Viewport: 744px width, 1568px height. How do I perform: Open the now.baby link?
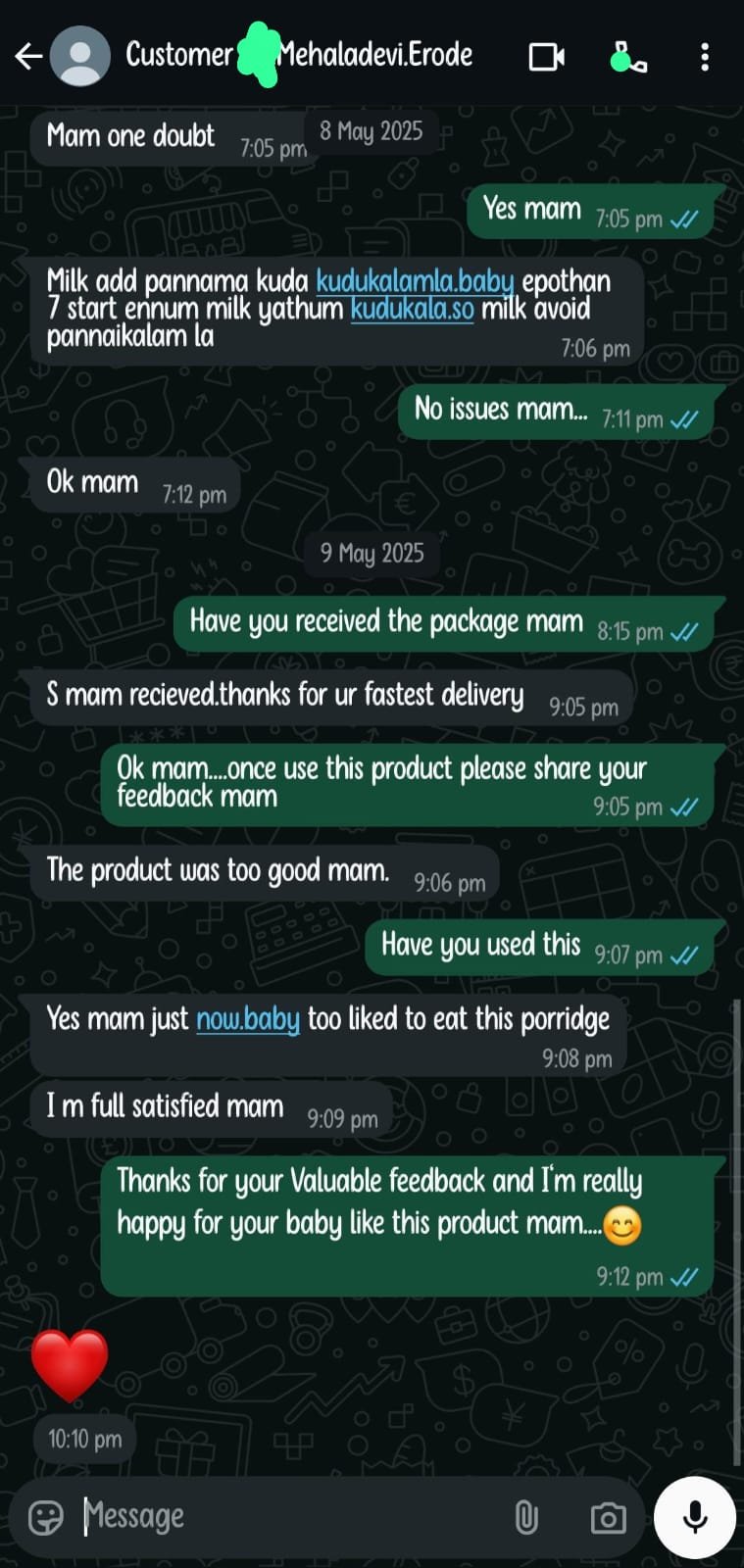pos(248,1019)
